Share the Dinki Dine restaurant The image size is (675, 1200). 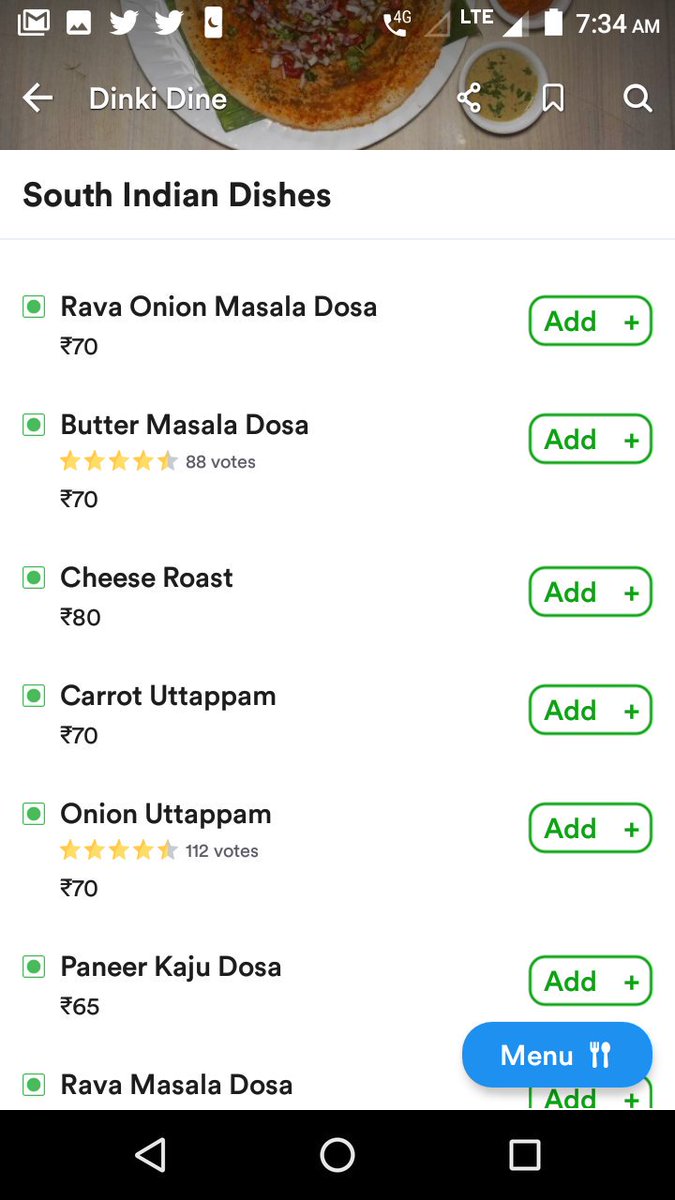(469, 98)
